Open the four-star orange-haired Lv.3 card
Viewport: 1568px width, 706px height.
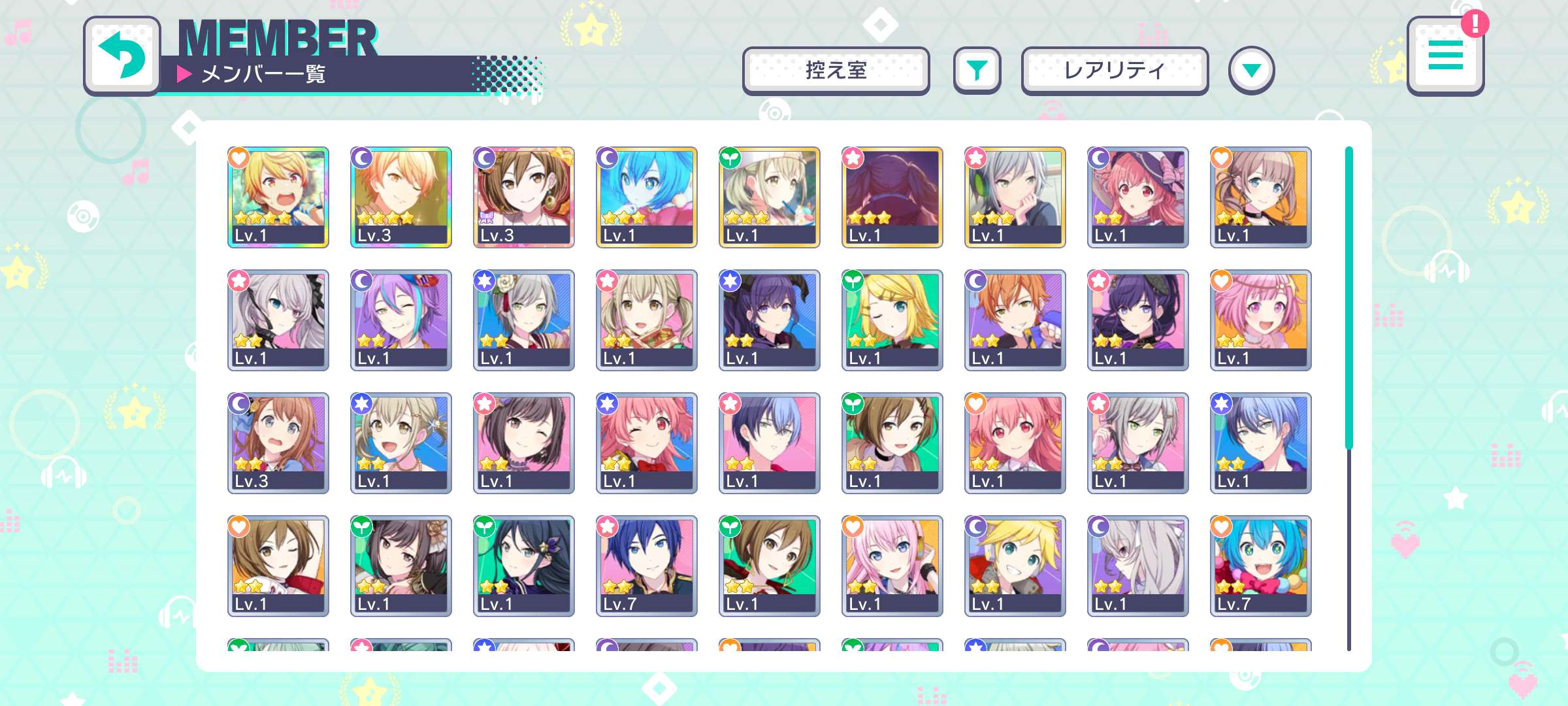(401, 197)
